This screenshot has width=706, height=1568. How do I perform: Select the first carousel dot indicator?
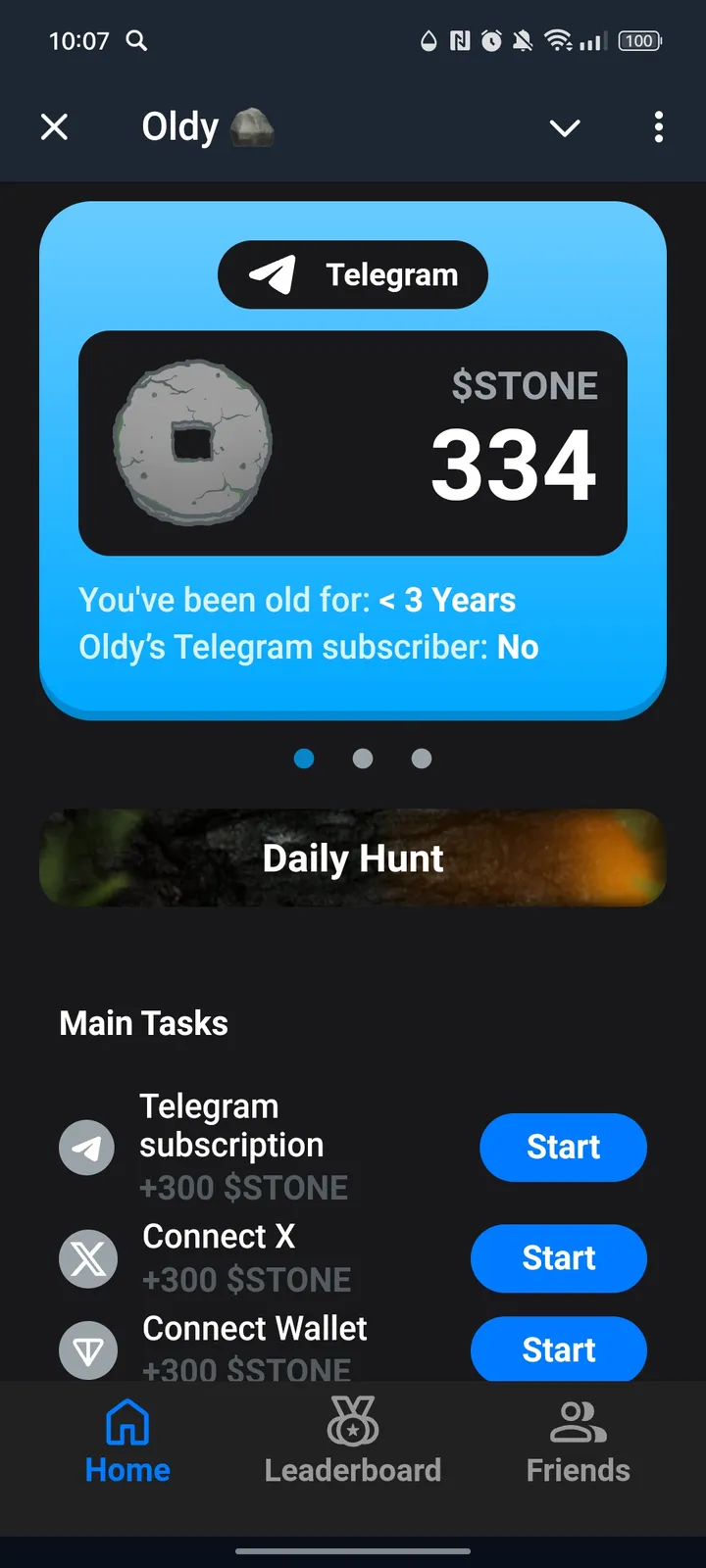(304, 758)
